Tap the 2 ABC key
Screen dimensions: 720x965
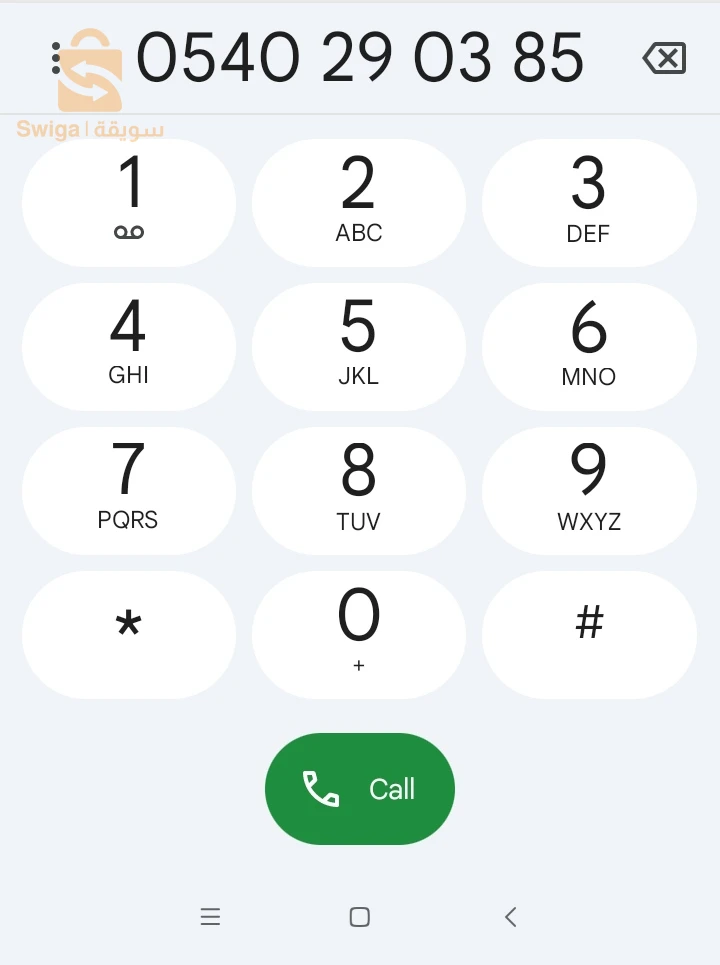click(359, 203)
